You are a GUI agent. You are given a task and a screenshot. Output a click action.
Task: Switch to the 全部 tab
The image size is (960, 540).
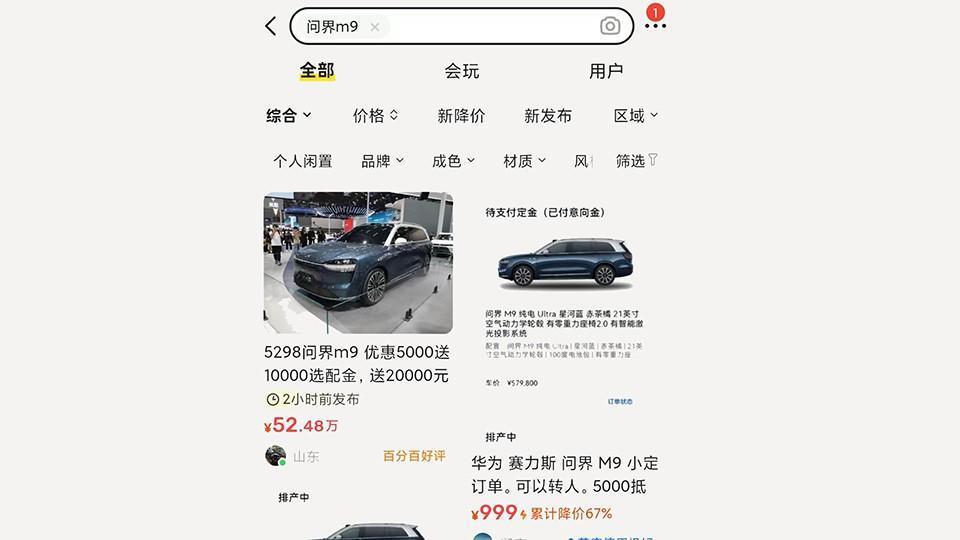pyautogui.click(x=317, y=71)
